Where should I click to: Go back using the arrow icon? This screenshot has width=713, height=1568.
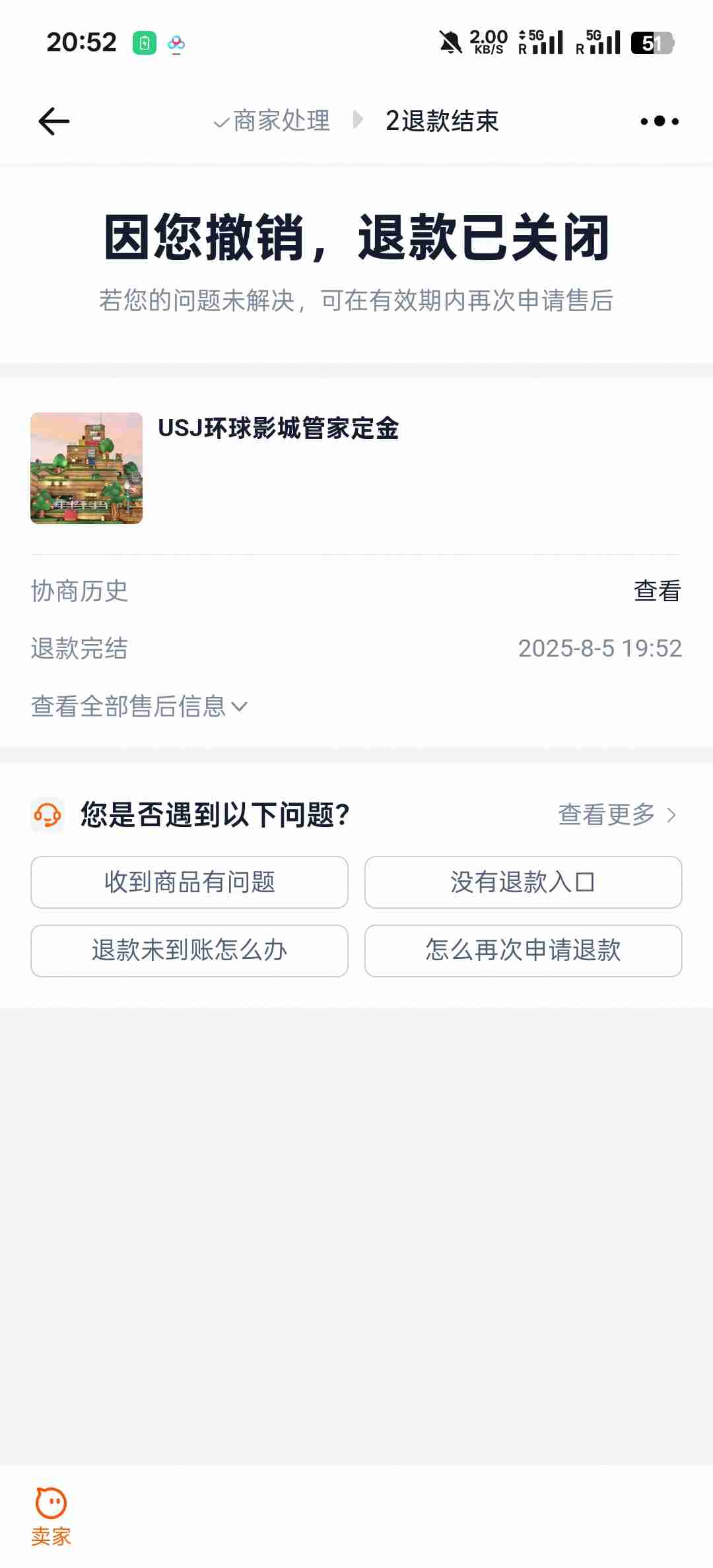54,121
